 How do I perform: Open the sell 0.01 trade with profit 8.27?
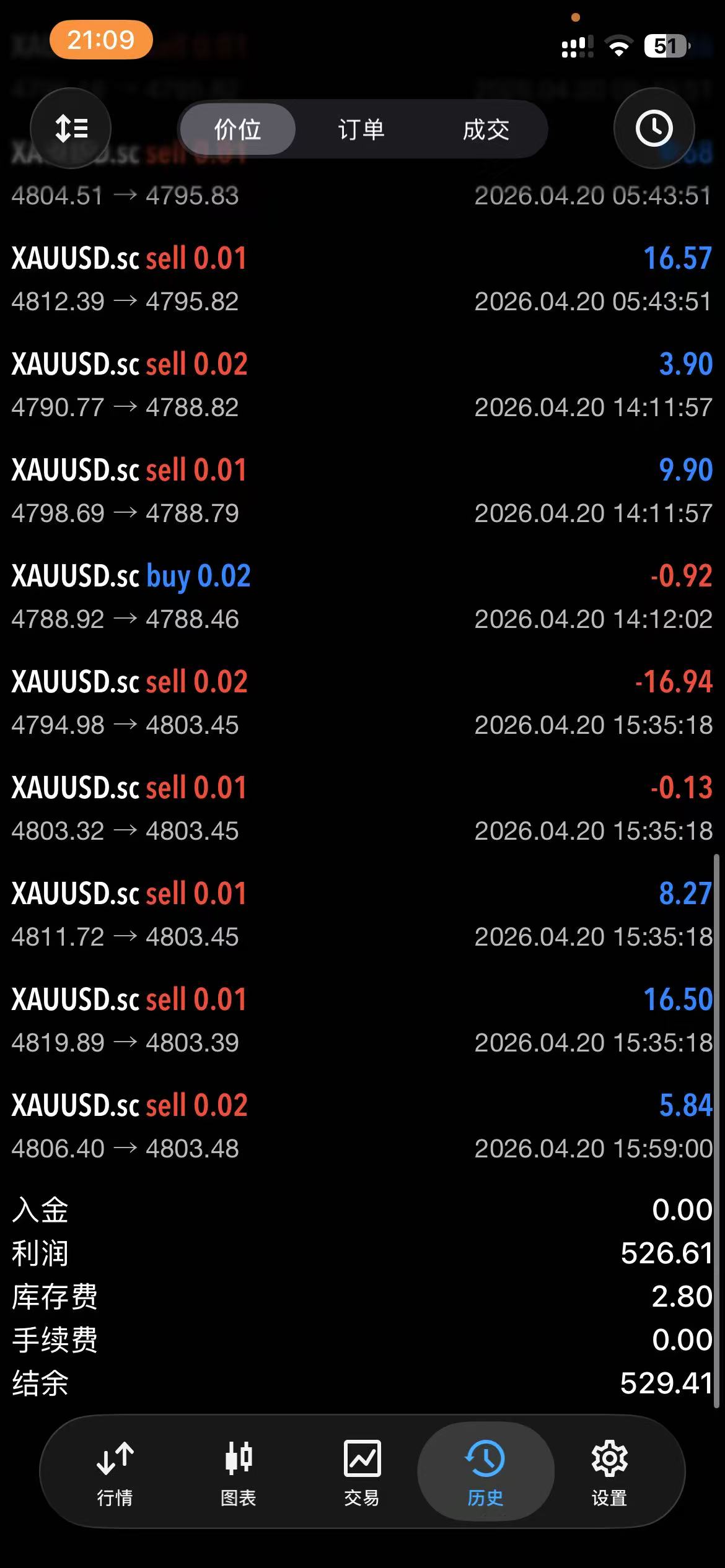[362, 914]
